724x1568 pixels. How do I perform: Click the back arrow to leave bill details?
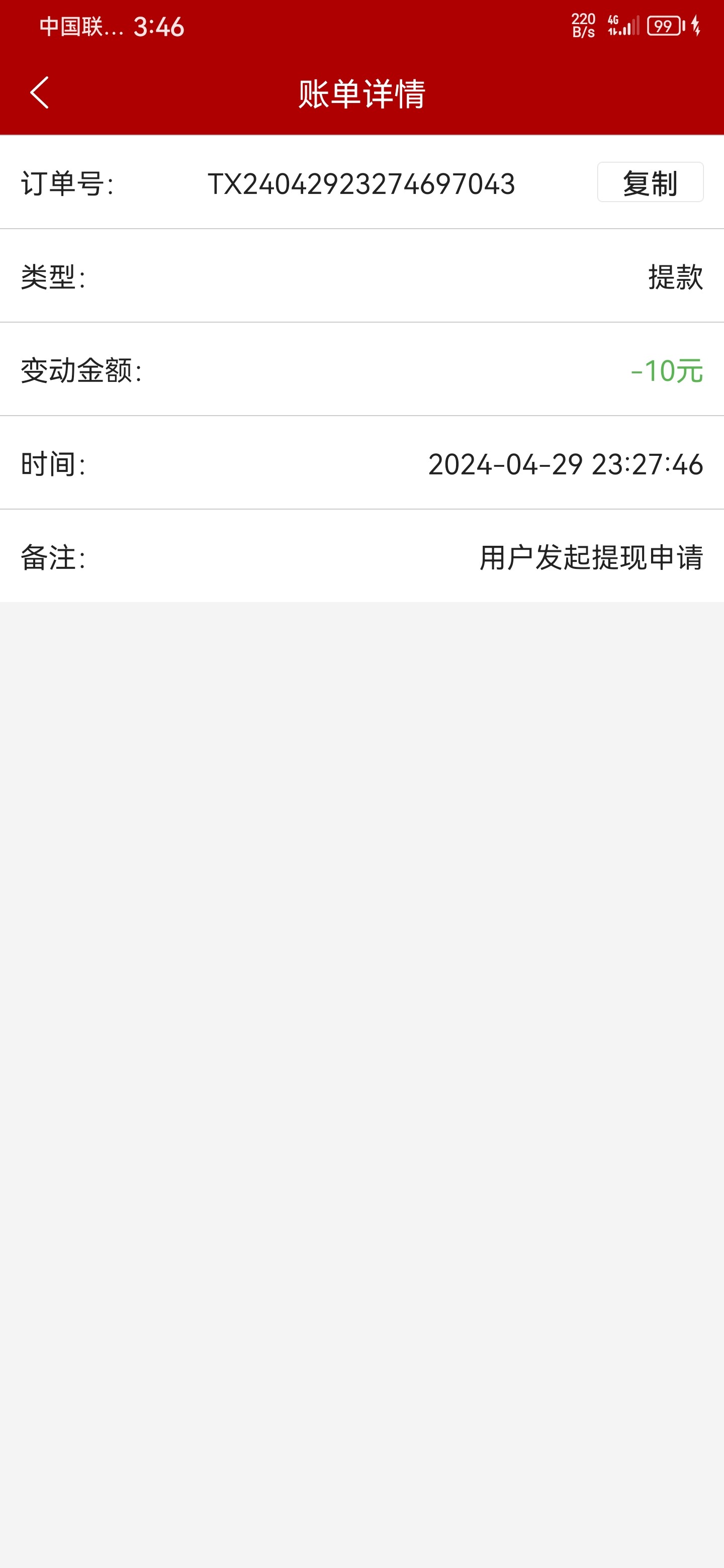39,92
